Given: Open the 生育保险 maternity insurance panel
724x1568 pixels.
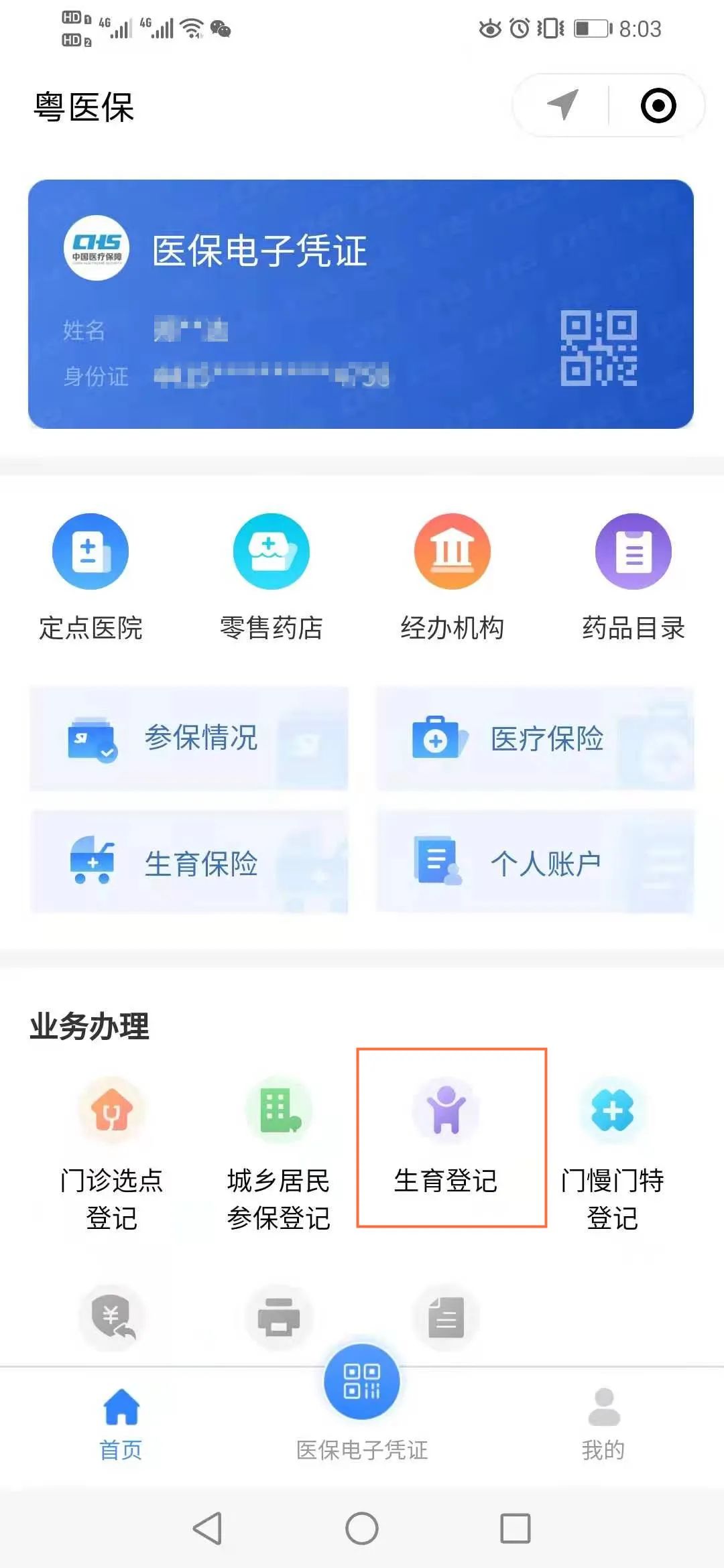Looking at the screenshot, I should tap(188, 864).
